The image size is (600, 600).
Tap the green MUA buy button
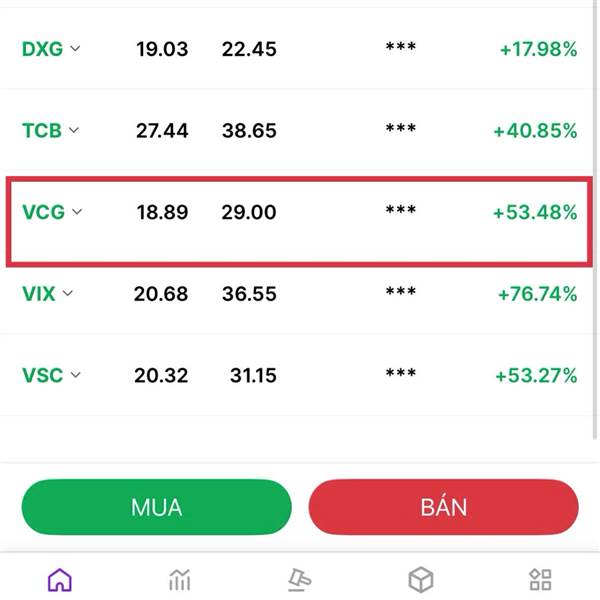(x=156, y=507)
